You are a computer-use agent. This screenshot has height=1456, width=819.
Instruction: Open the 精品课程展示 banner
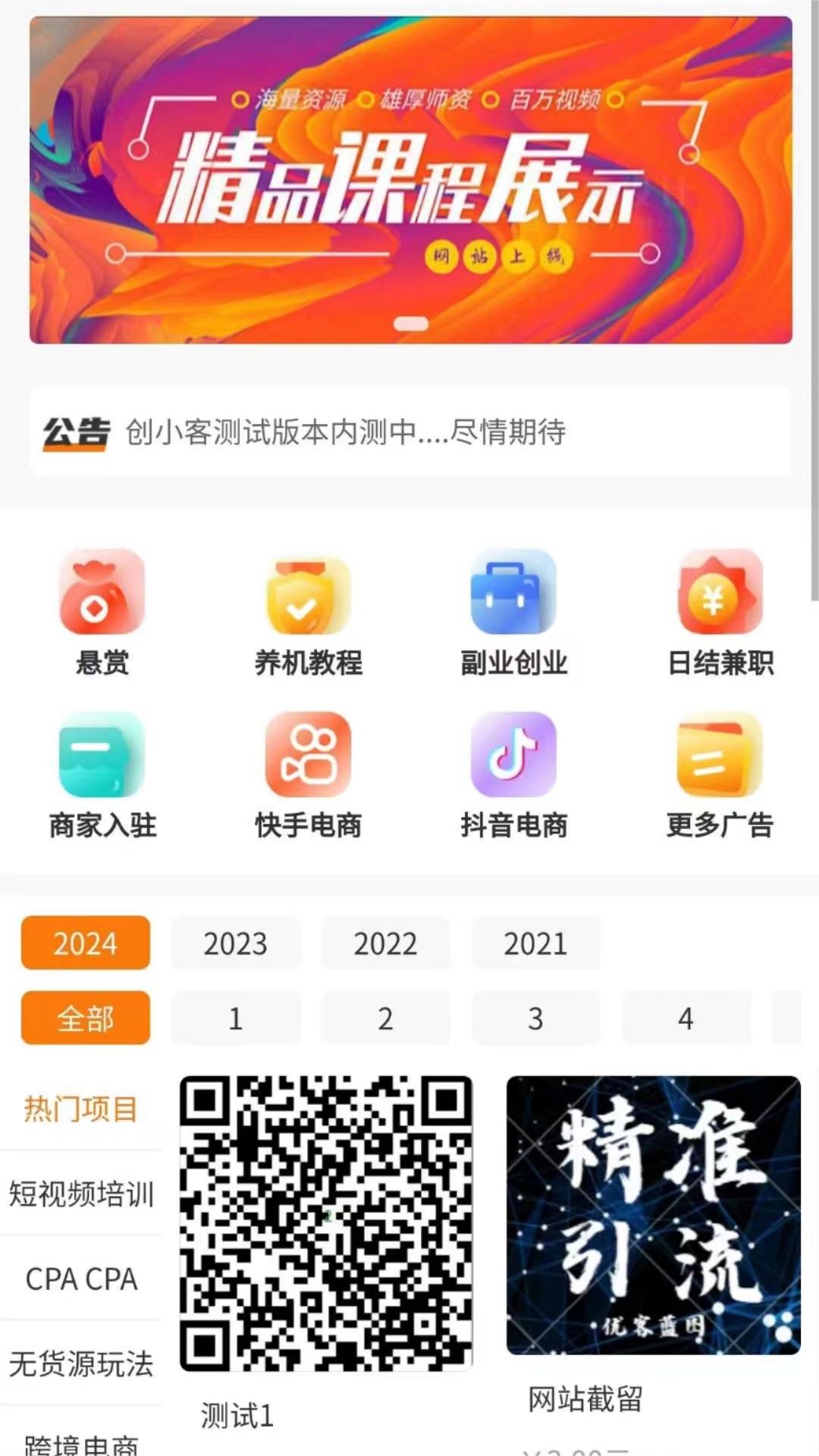click(x=410, y=180)
